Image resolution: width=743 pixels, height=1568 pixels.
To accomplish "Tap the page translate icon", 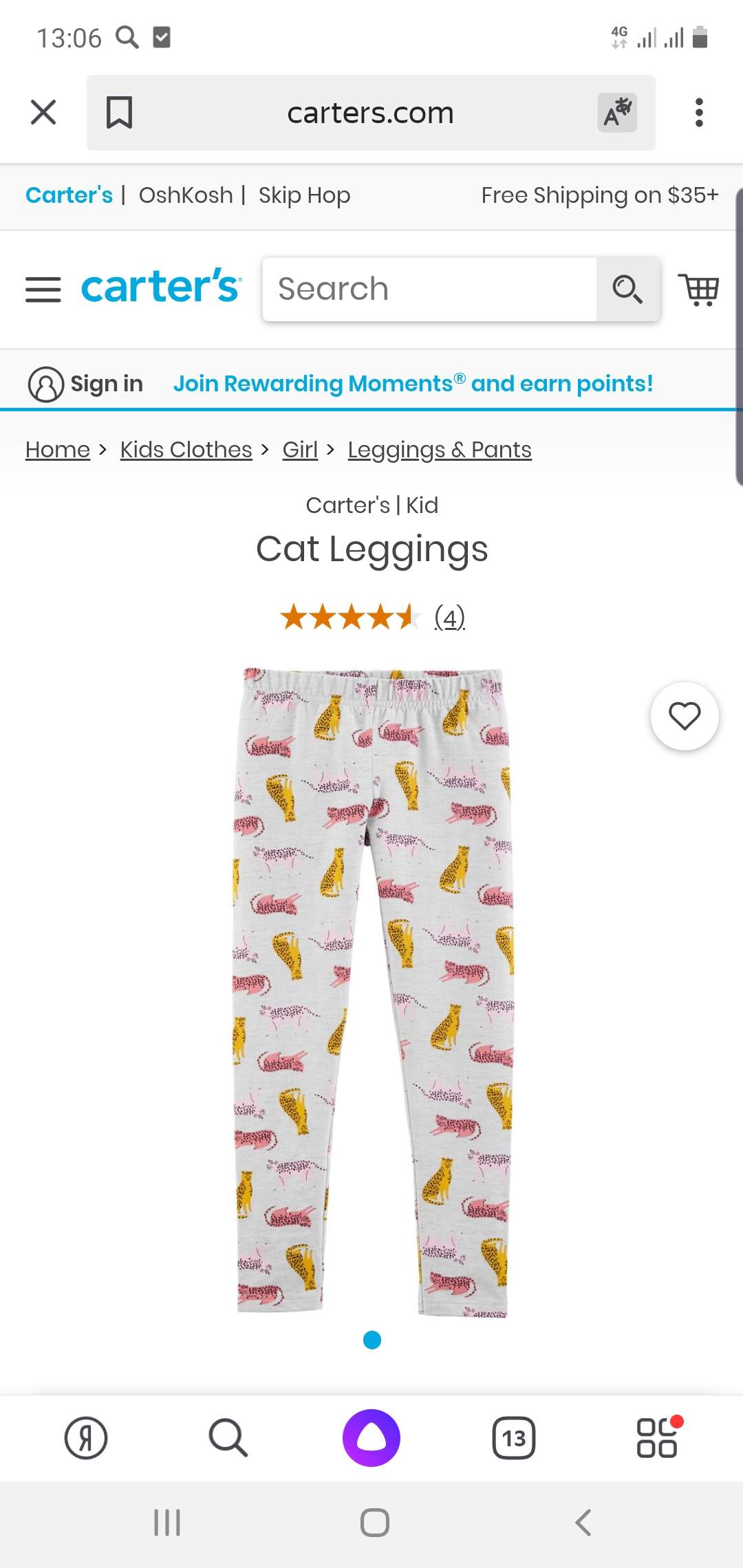I will (617, 112).
